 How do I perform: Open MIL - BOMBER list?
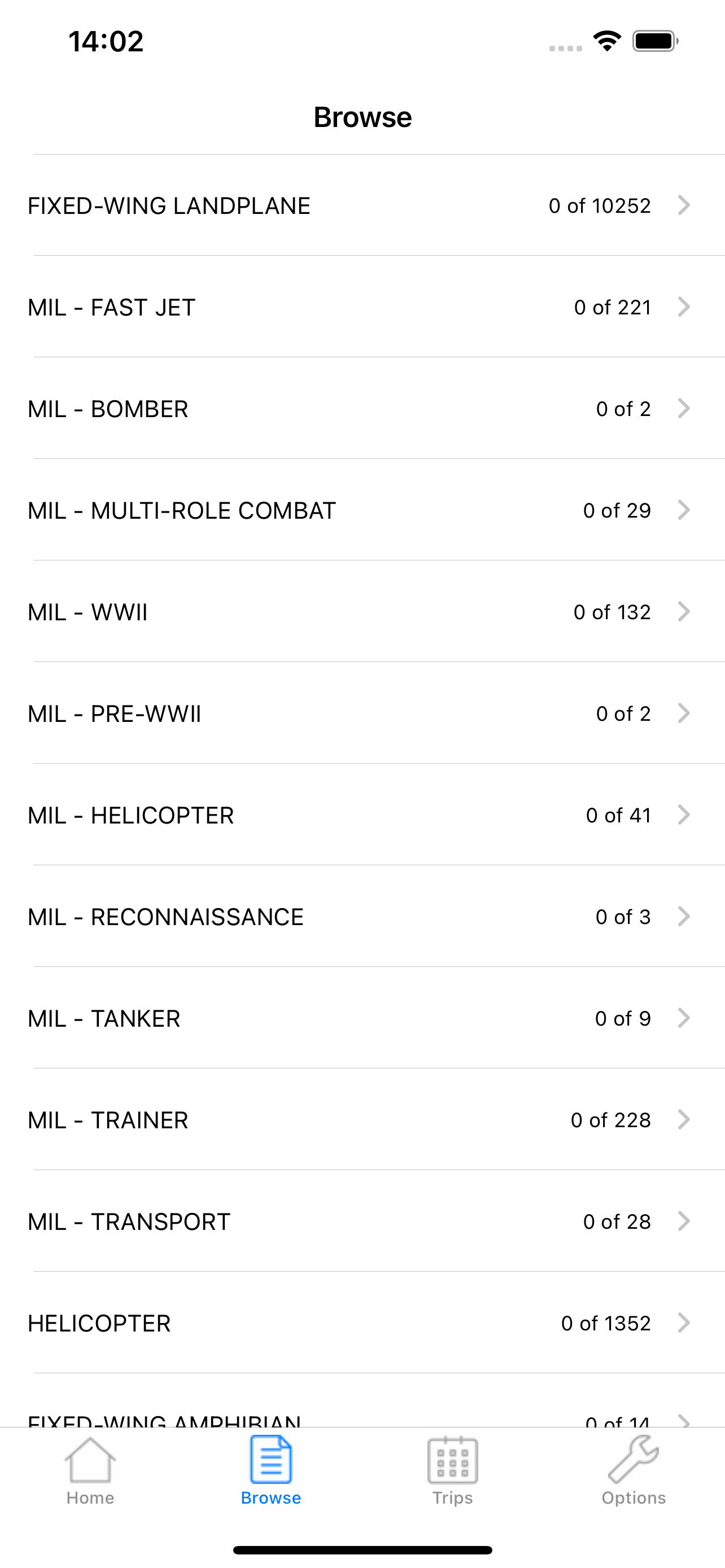(x=362, y=409)
